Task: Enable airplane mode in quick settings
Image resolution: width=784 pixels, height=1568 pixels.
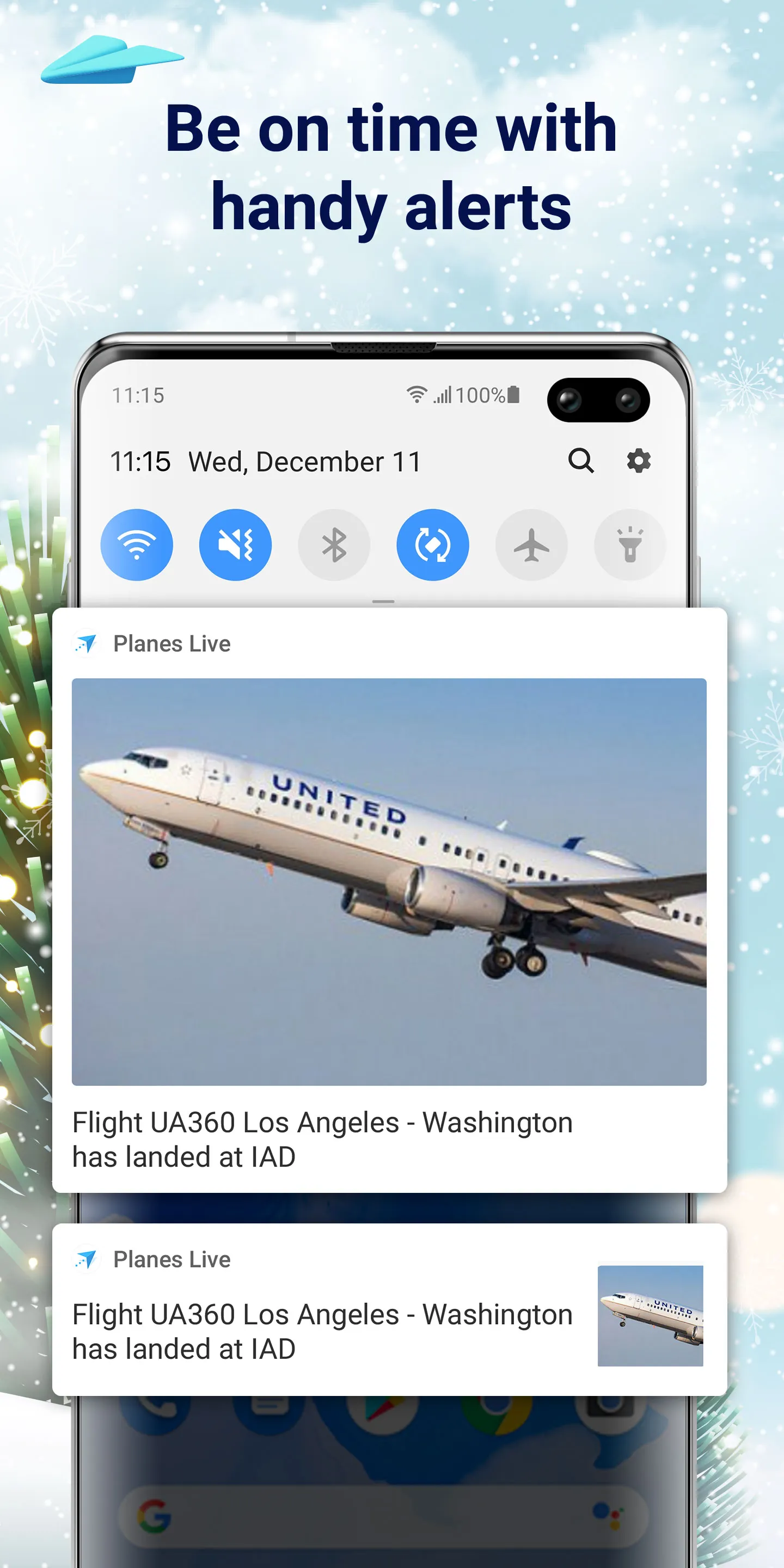Action: 531,545
